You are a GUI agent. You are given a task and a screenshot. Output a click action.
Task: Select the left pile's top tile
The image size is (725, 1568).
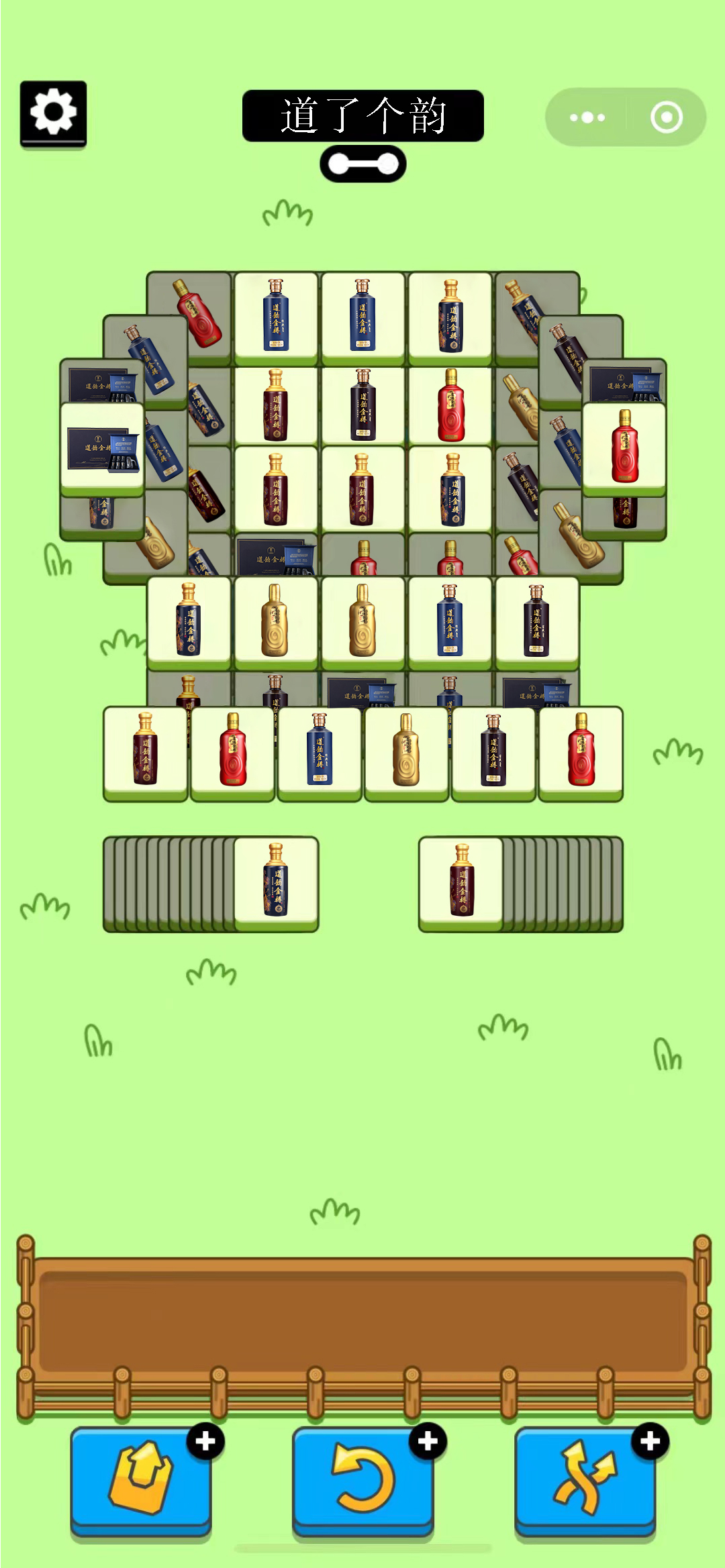(276, 883)
